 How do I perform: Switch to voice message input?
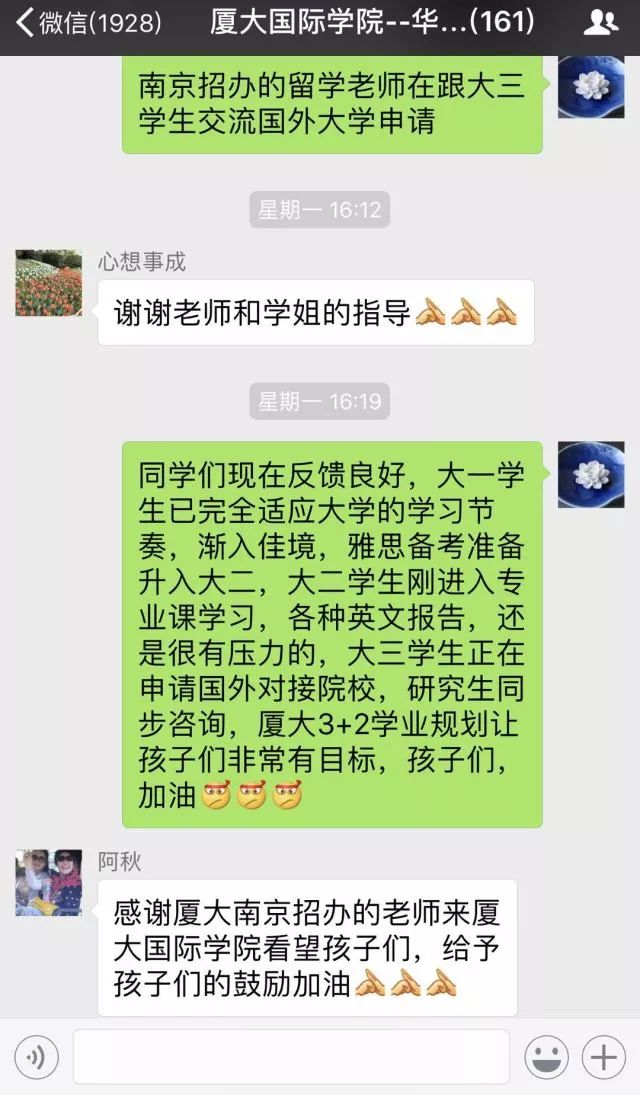tap(36, 1057)
